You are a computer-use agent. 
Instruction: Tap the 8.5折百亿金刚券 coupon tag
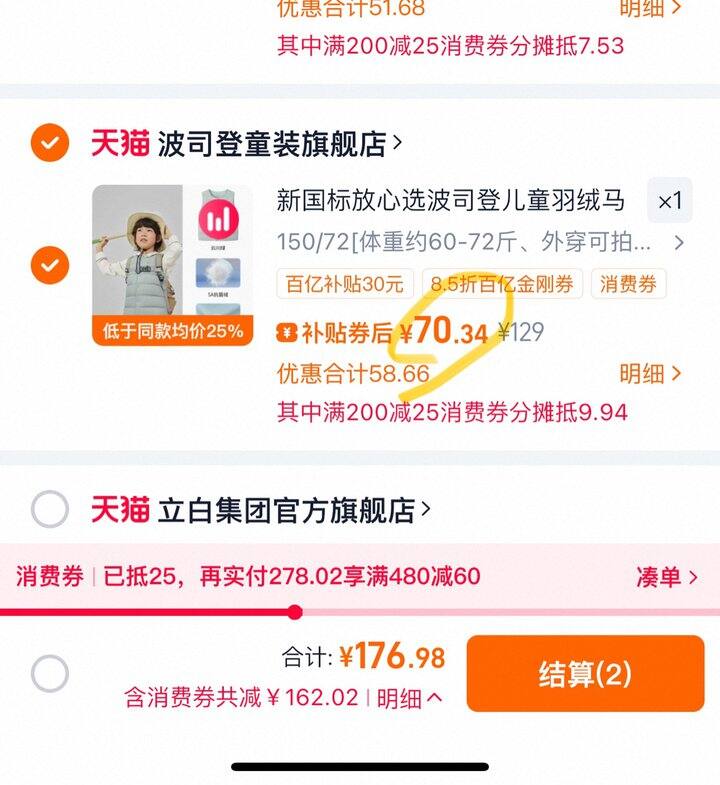coord(502,284)
